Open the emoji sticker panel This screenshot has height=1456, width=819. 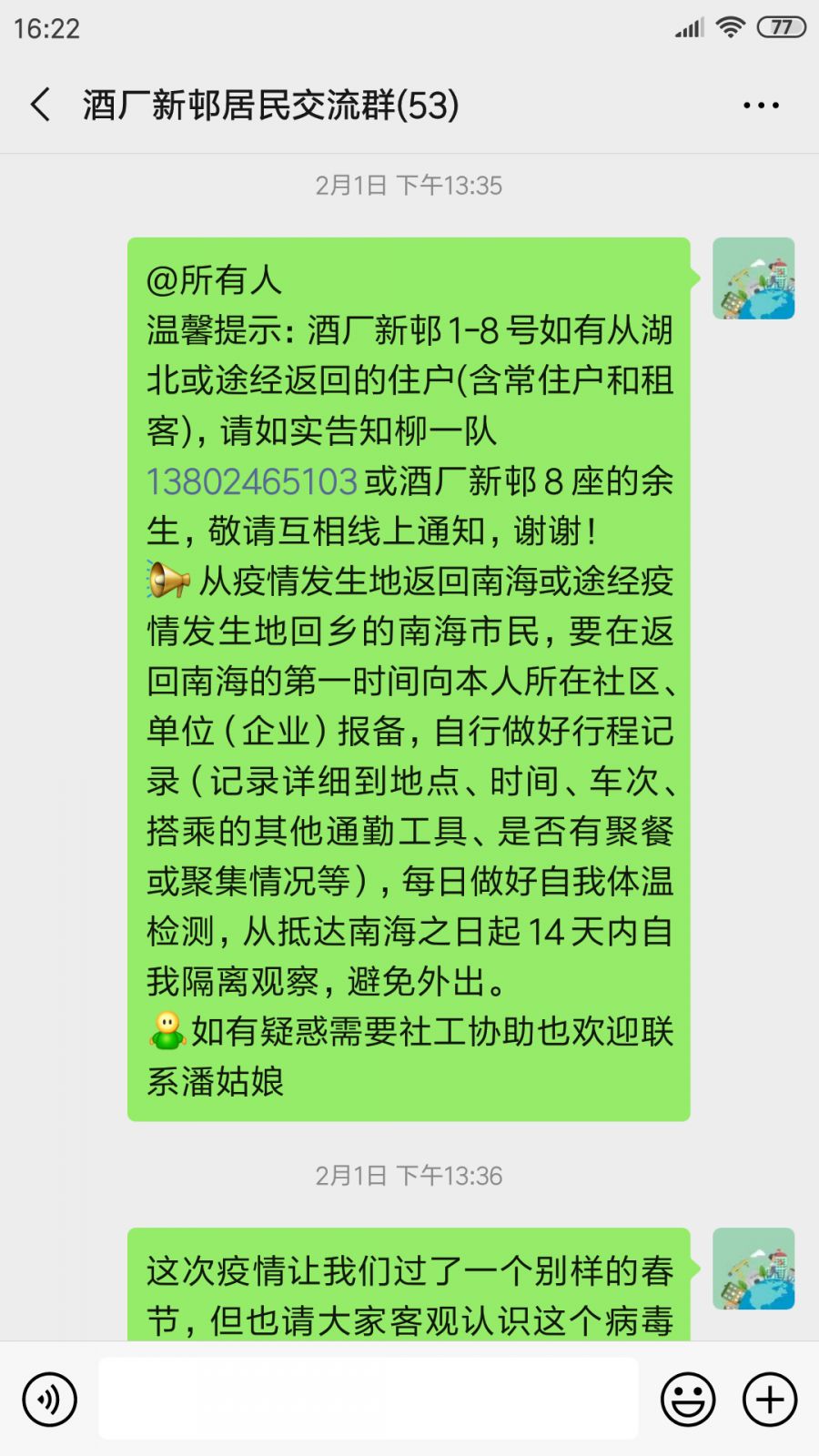pyautogui.click(x=687, y=1400)
